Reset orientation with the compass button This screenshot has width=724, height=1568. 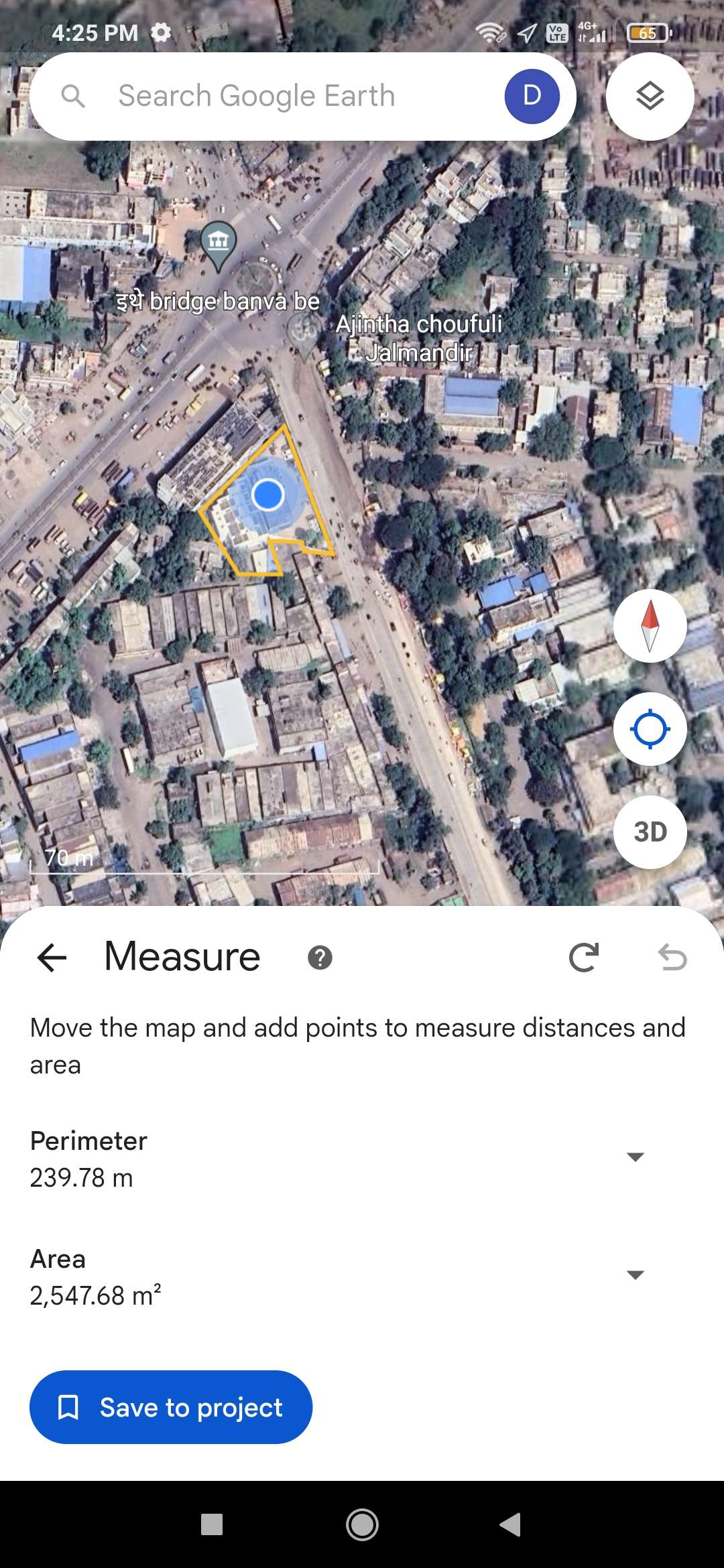tap(650, 626)
